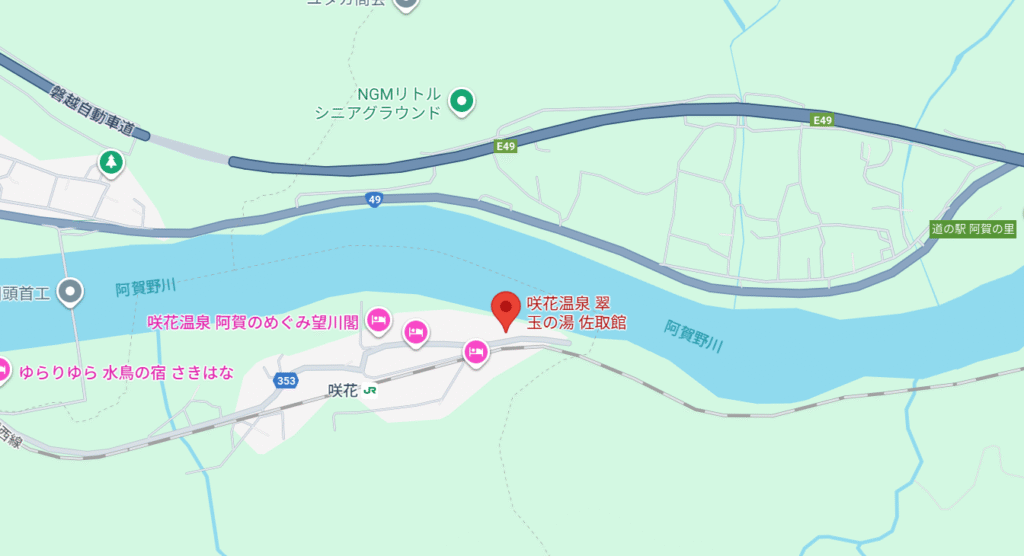Select the 咲花温泉 阿賀のめぐみ望川閣 hotel pin

click(378, 320)
